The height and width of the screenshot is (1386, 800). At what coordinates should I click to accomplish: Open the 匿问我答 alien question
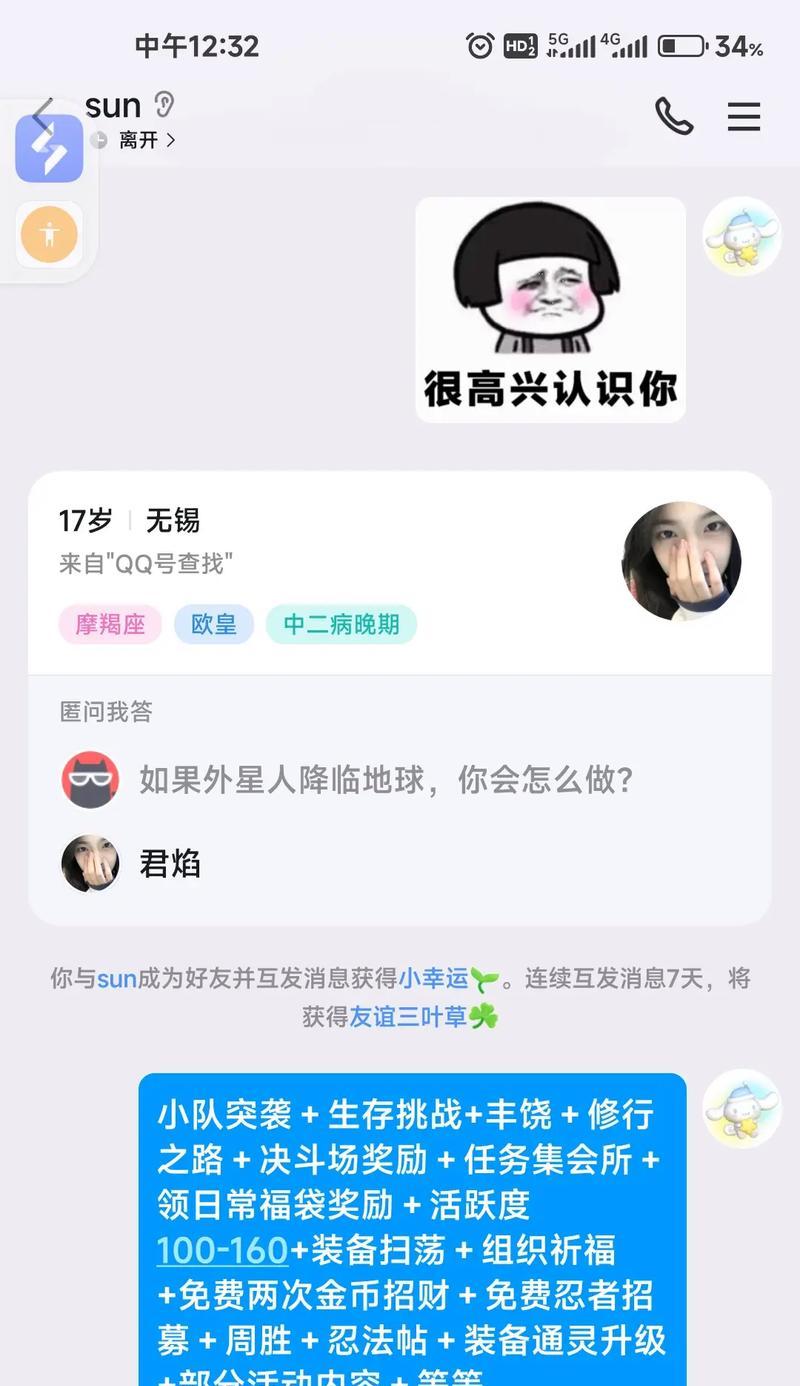(x=385, y=780)
